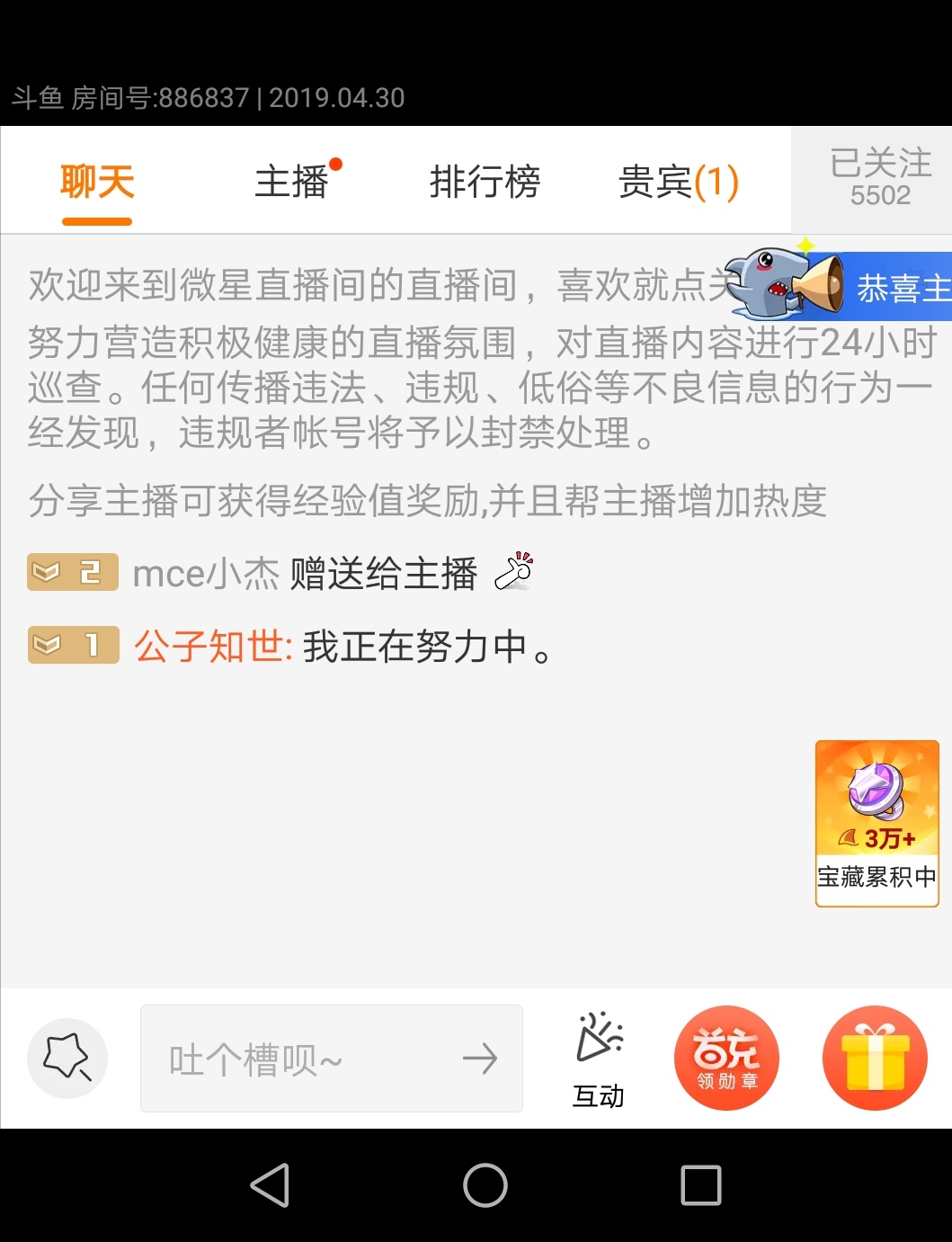The height and width of the screenshot is (1242, 952).
Task: Switch to the 聊天 tab
Action: [97, 183]
